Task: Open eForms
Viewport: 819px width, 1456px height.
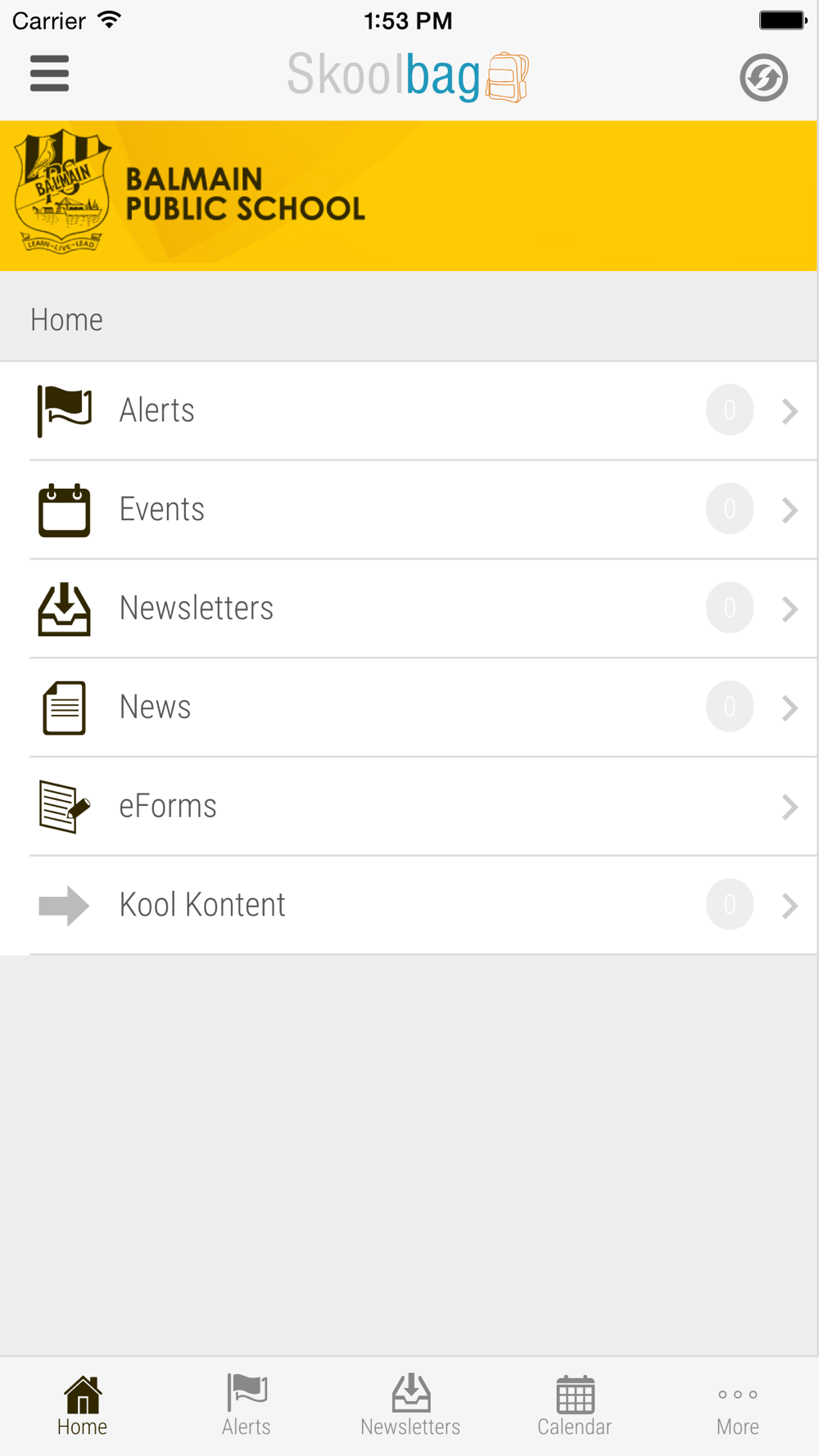Action: point(409,807)
